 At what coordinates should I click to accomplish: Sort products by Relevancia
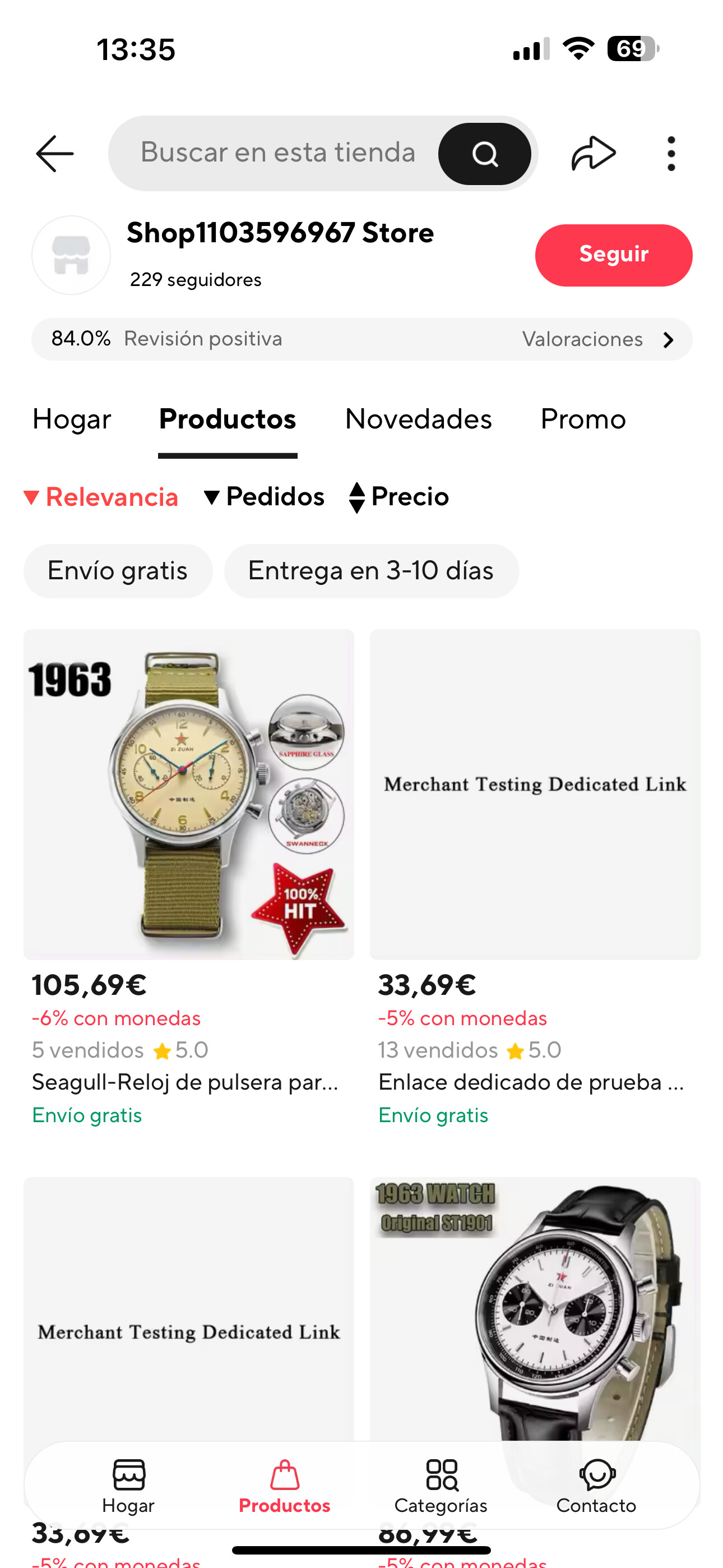101,497
